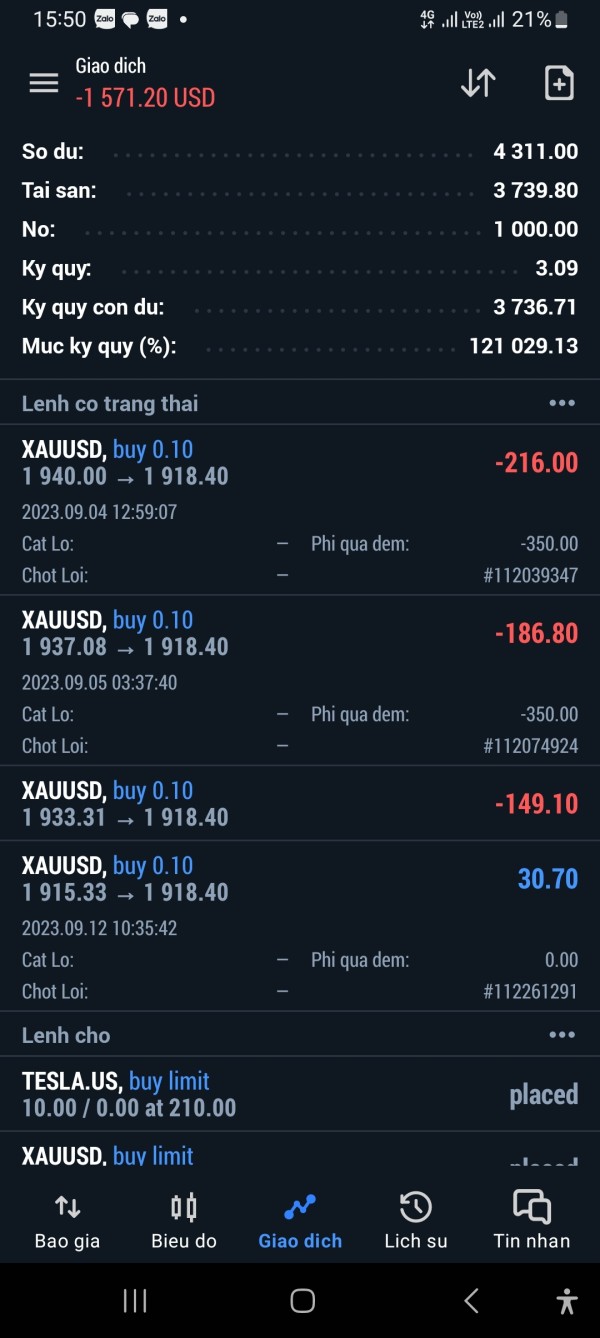Return to the home screen

[302, 1300]
